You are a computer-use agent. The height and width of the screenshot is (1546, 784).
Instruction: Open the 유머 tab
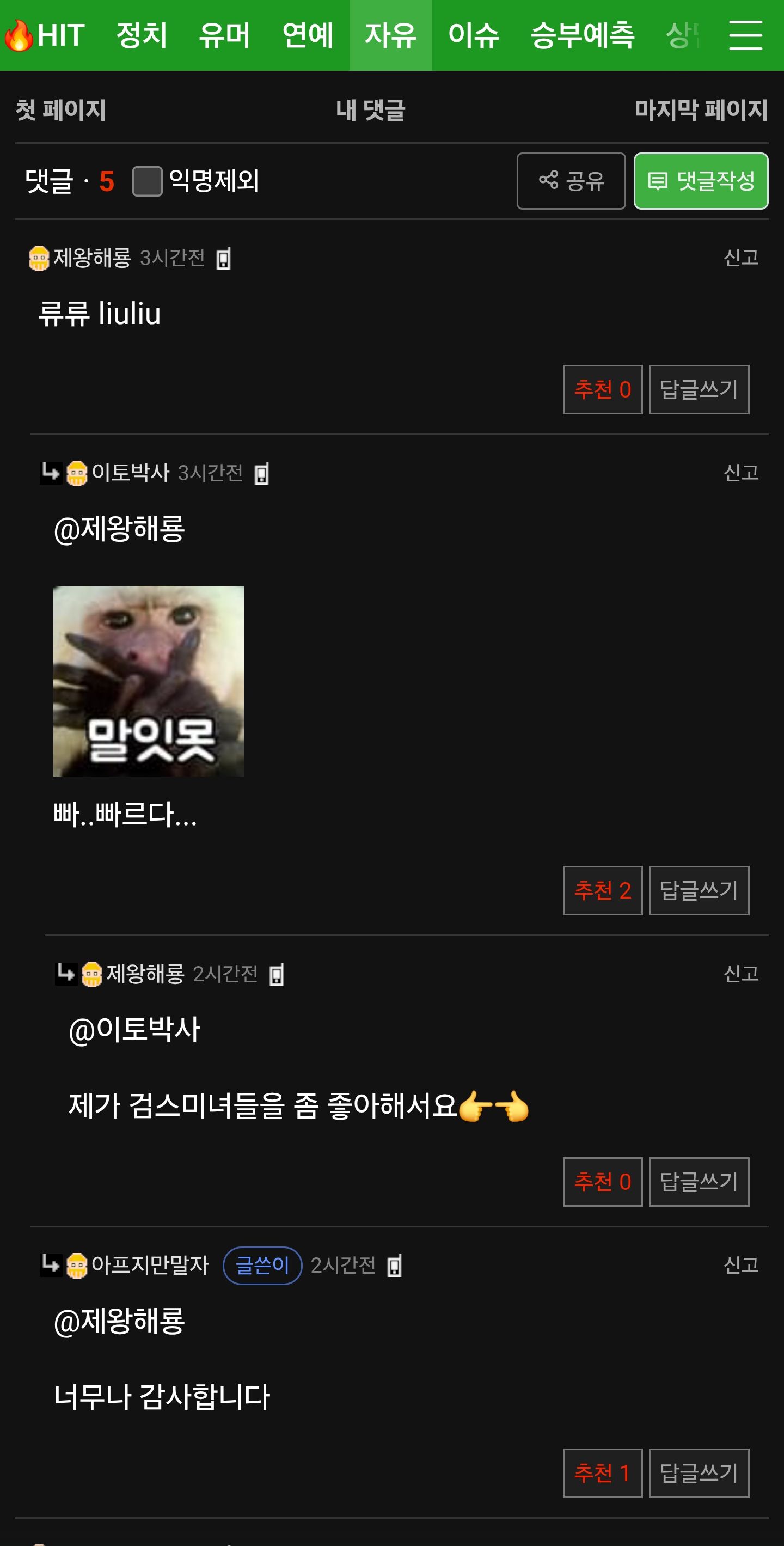point(224,35)
